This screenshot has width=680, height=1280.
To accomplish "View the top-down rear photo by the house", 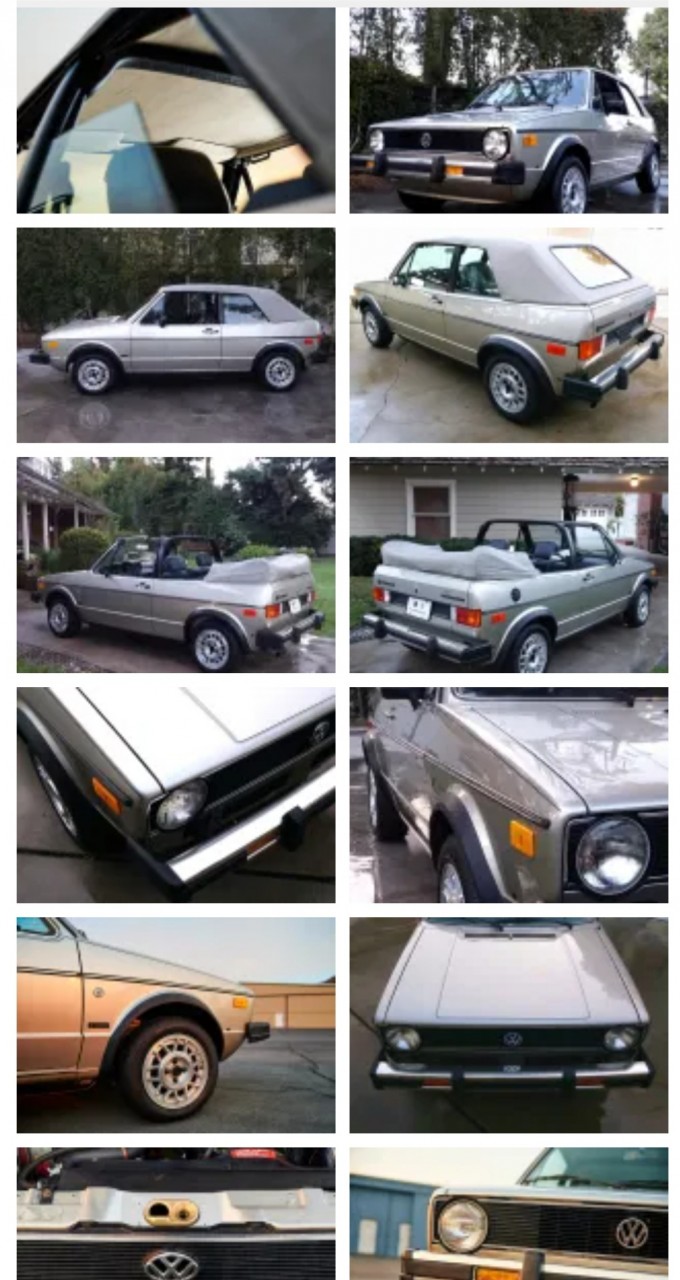I will [x=508, y=565].
